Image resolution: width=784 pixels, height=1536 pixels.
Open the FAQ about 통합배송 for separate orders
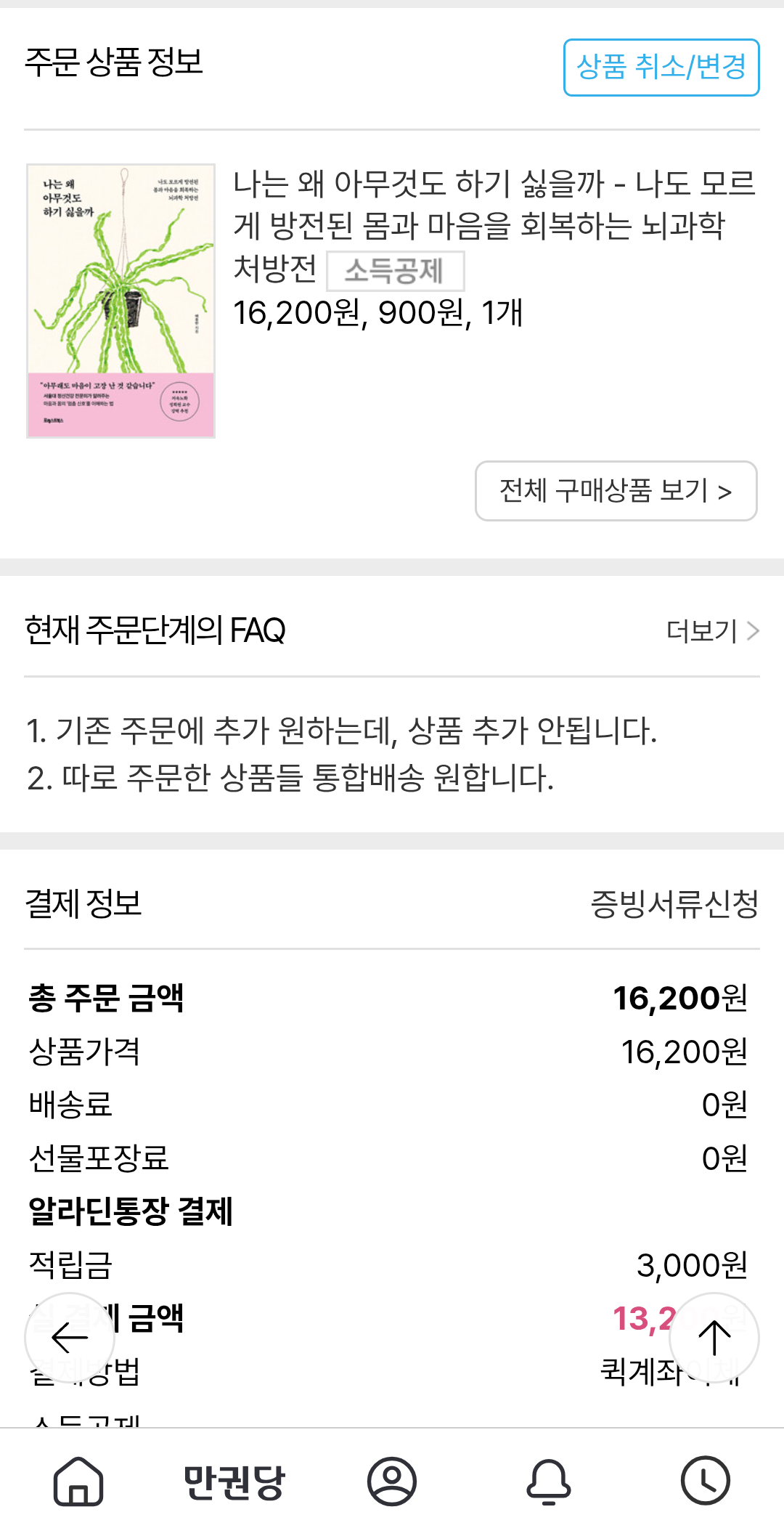click(x=290, y=777)
